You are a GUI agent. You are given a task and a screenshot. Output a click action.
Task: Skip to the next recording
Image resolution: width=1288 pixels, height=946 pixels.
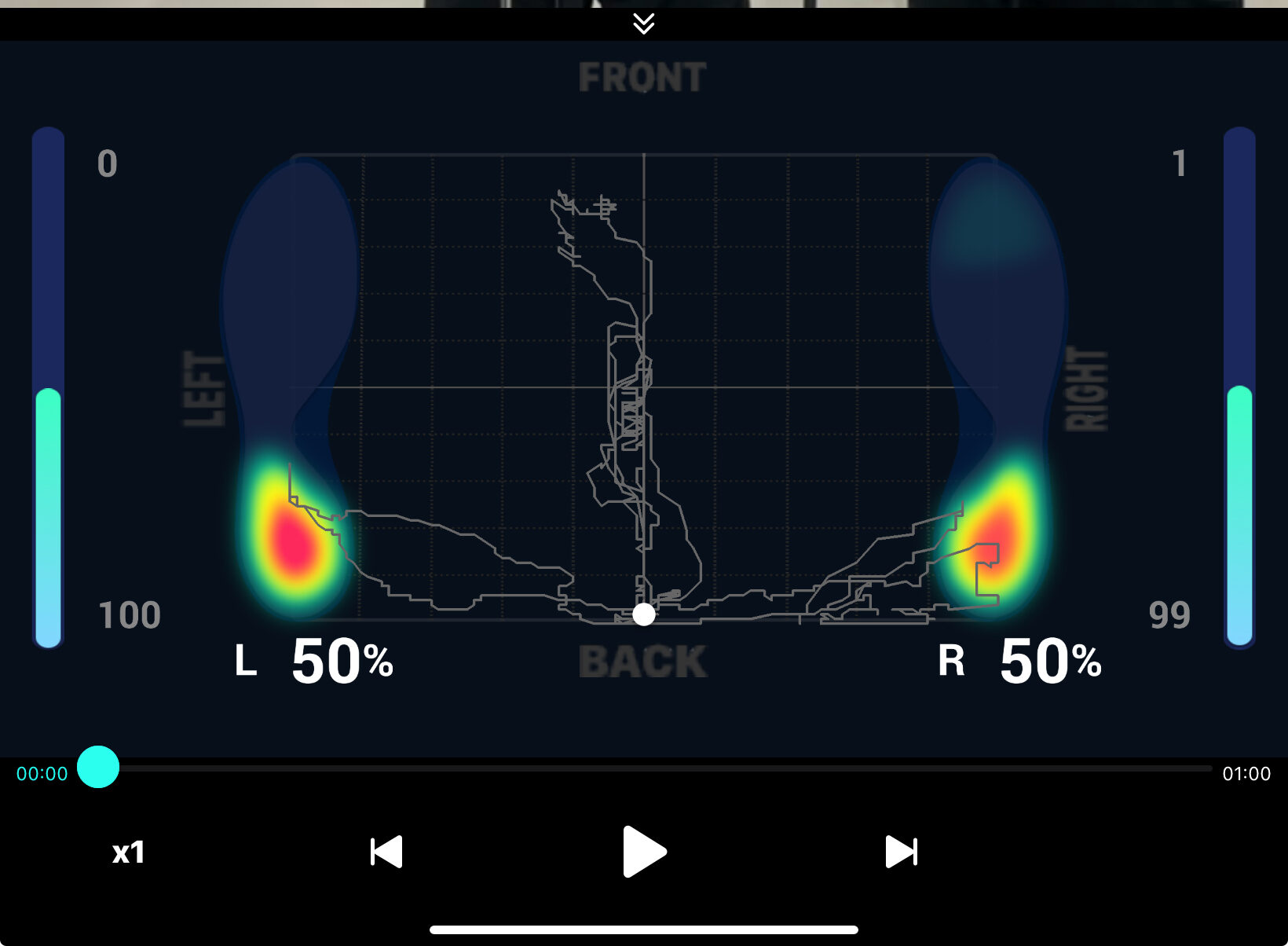[901, 852]
